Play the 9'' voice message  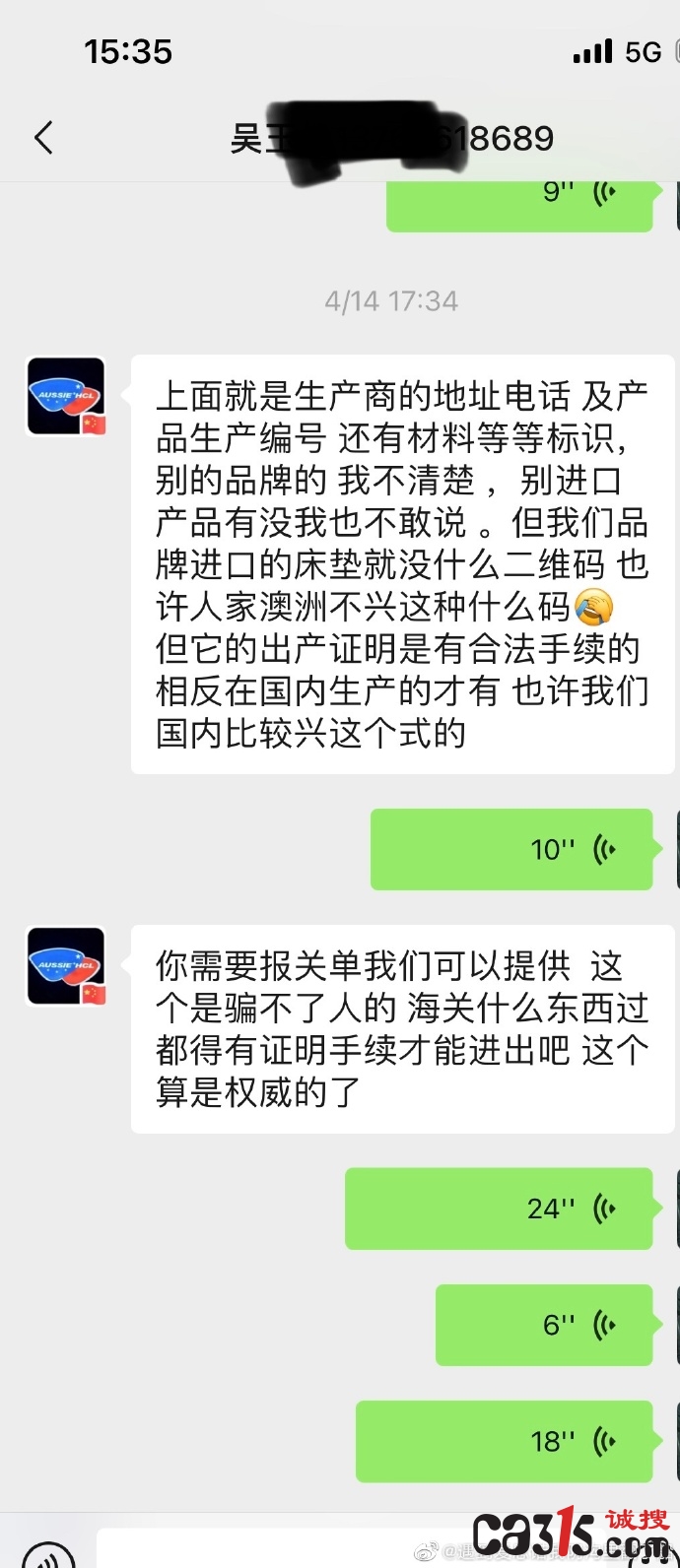click(519, 202)
